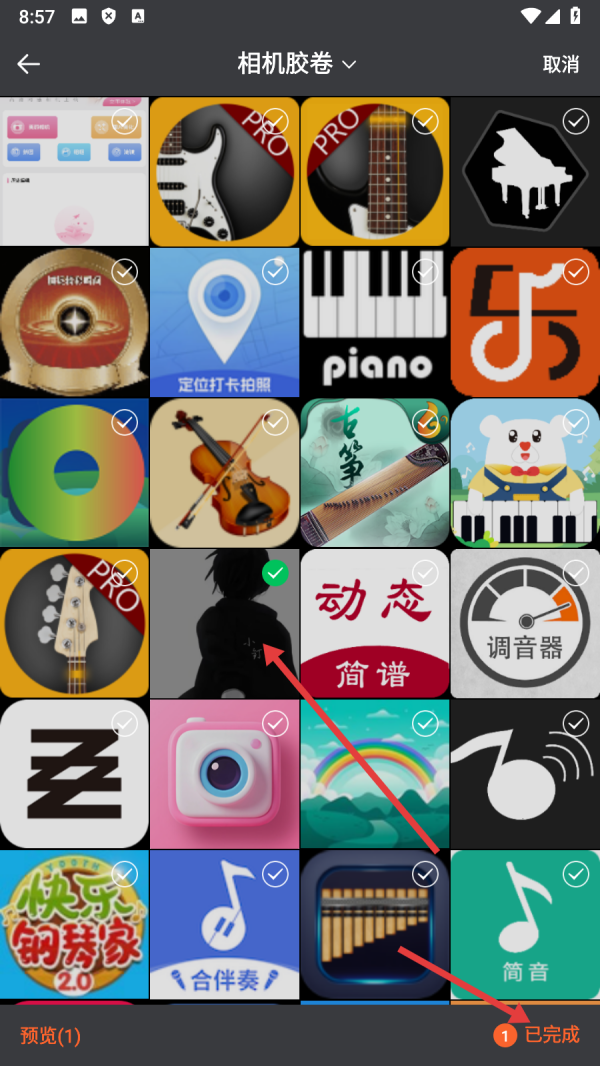Go back with the arrow icon
The width and height of the screenshot is (600, 1066).
click(28, 64)
